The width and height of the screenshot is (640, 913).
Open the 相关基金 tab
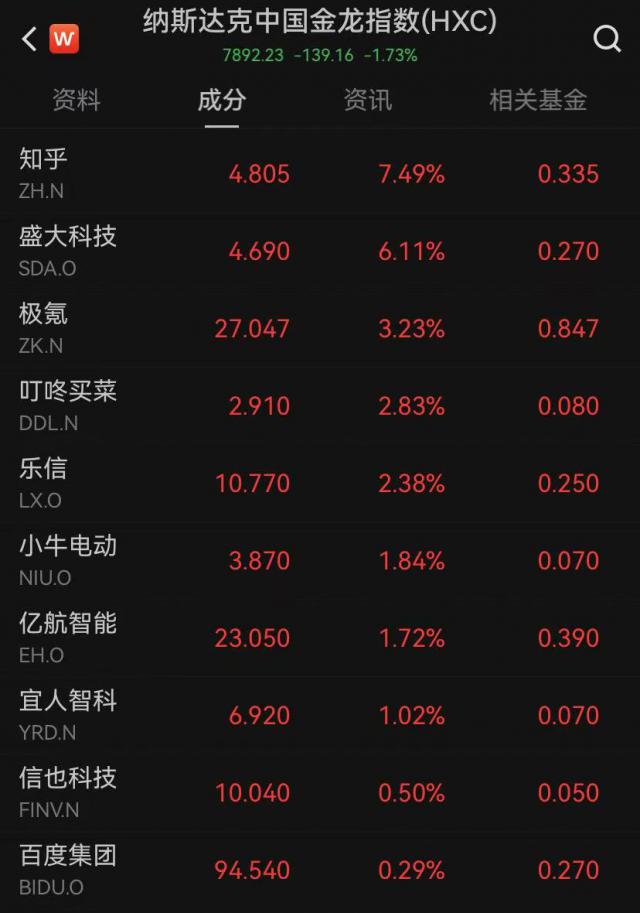click(538, 100)
